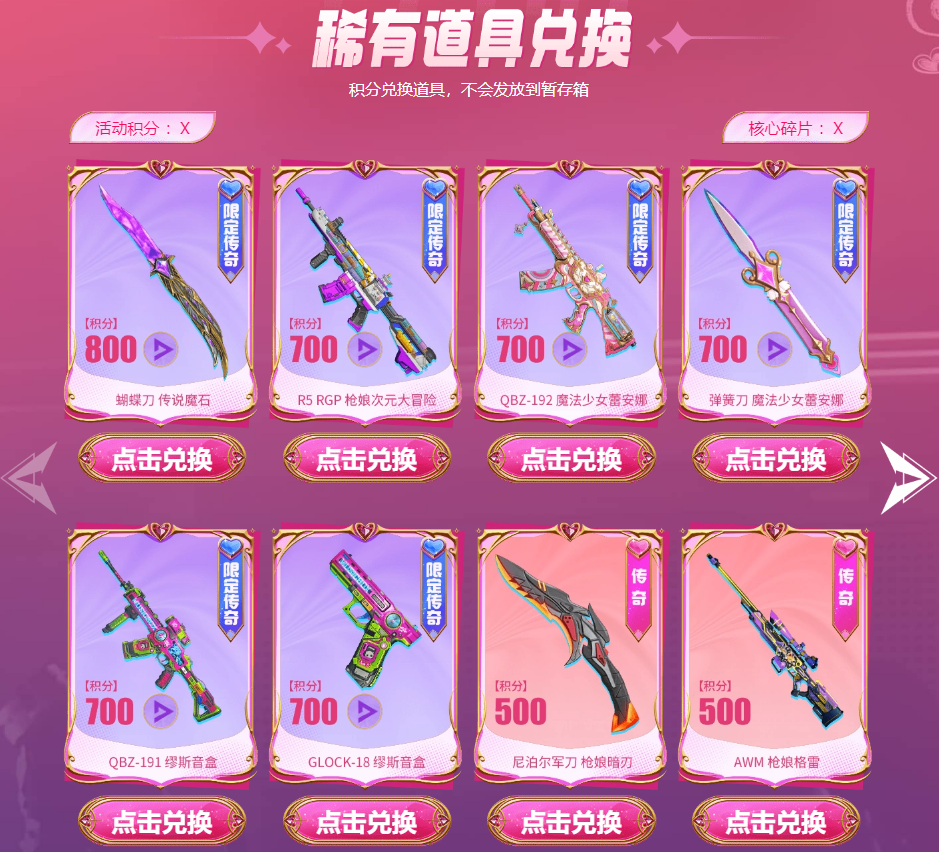Tap 点击兑换 under 弹簧刀 魔法少女蕾安娜
Image resolution: width=939 pixels, height=852 pixels.
[775, 459]
